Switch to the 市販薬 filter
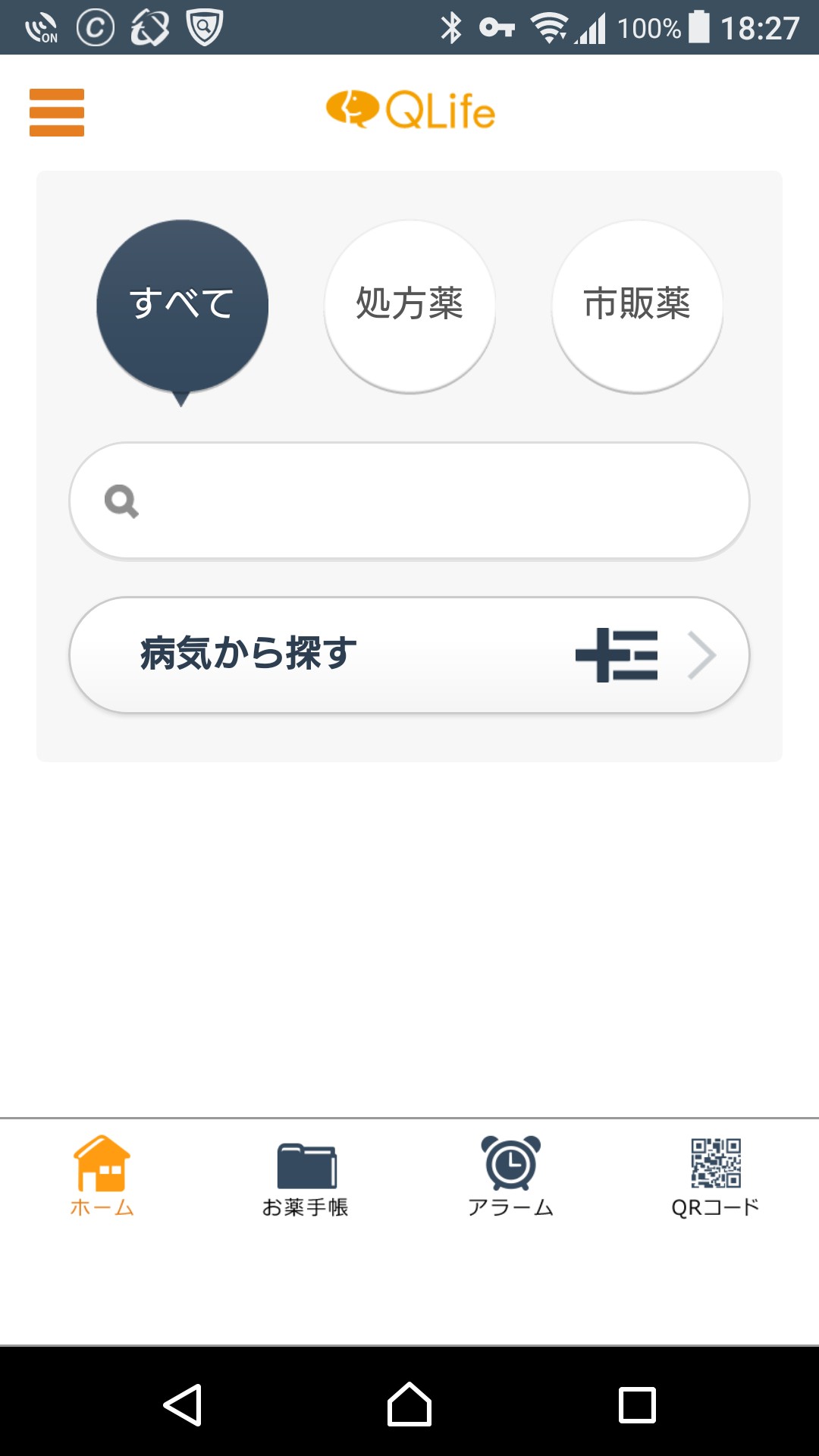The image size is (819, 1456). [x=637, y=306]
